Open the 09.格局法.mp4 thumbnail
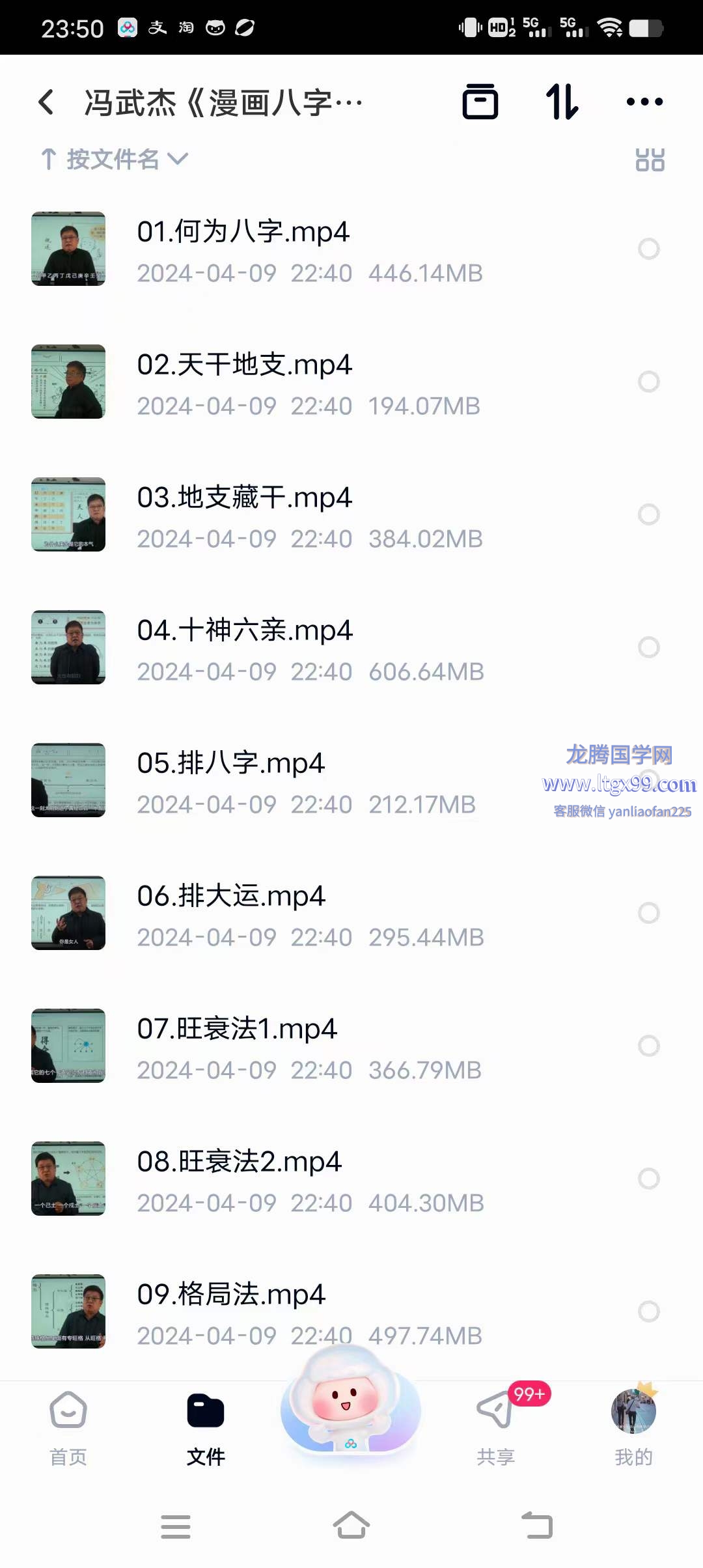This screenshot has width=703, height=1568. click(x=68, y=1311)
